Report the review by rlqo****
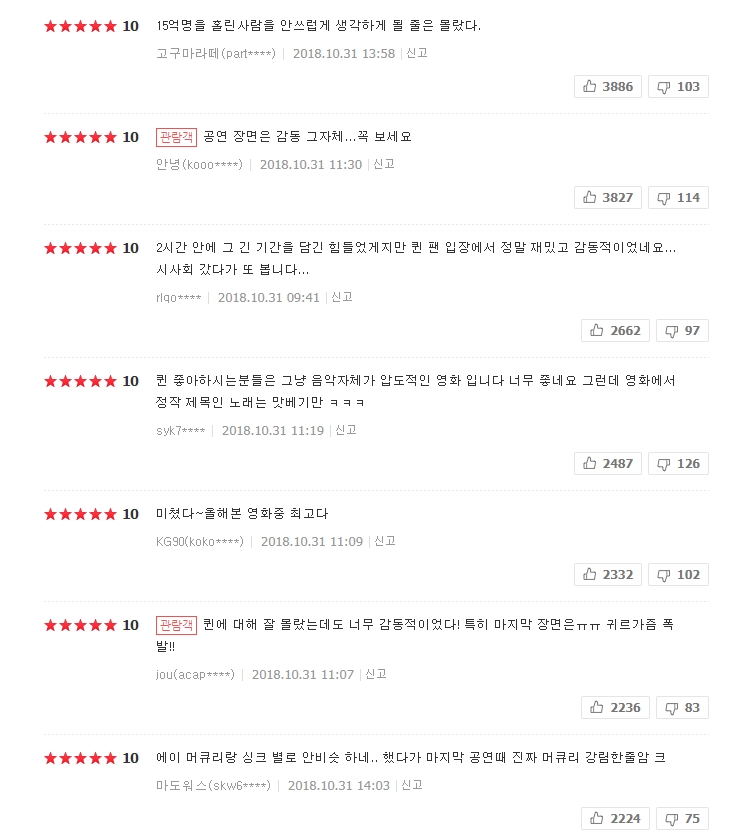753x837 pixels. point(342,297)
